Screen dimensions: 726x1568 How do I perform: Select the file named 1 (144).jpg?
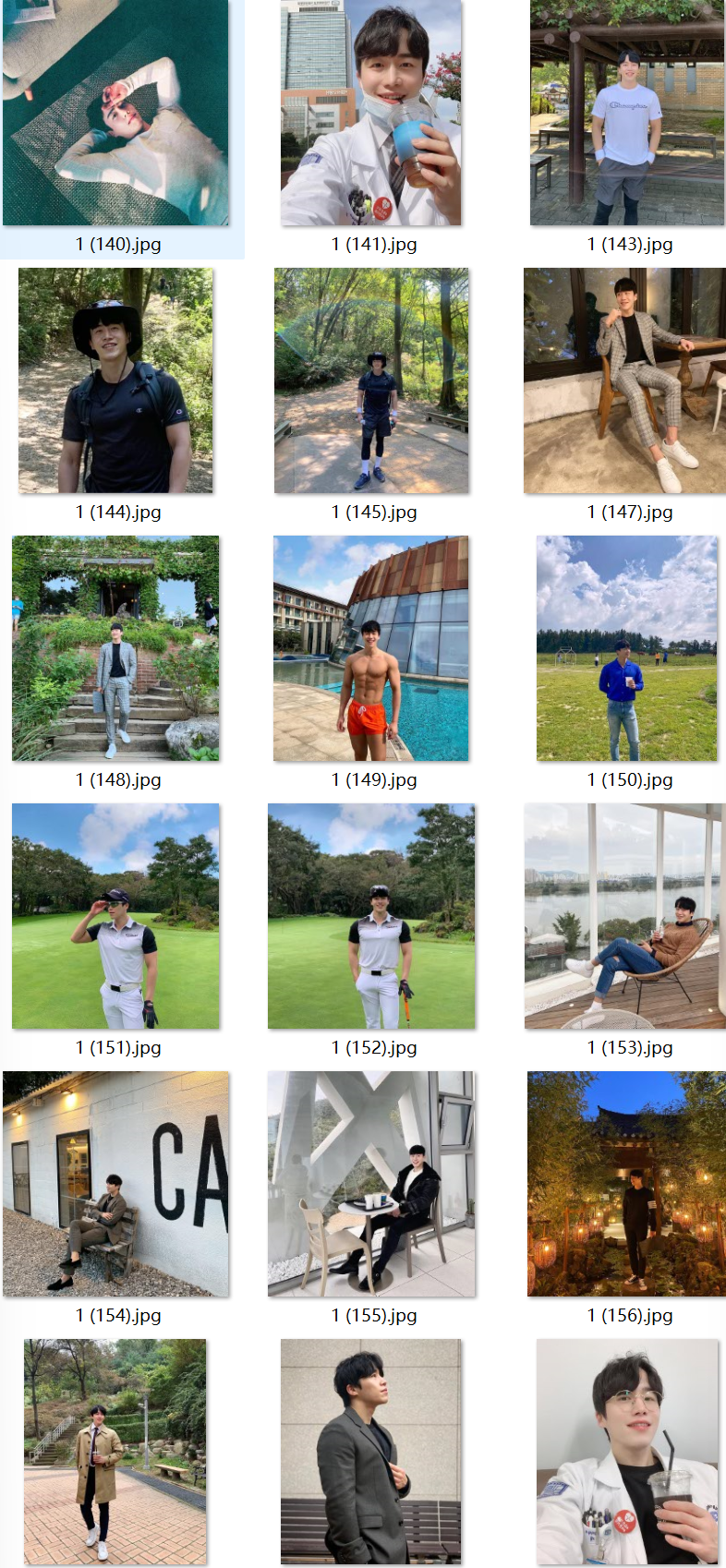[115, 380]
